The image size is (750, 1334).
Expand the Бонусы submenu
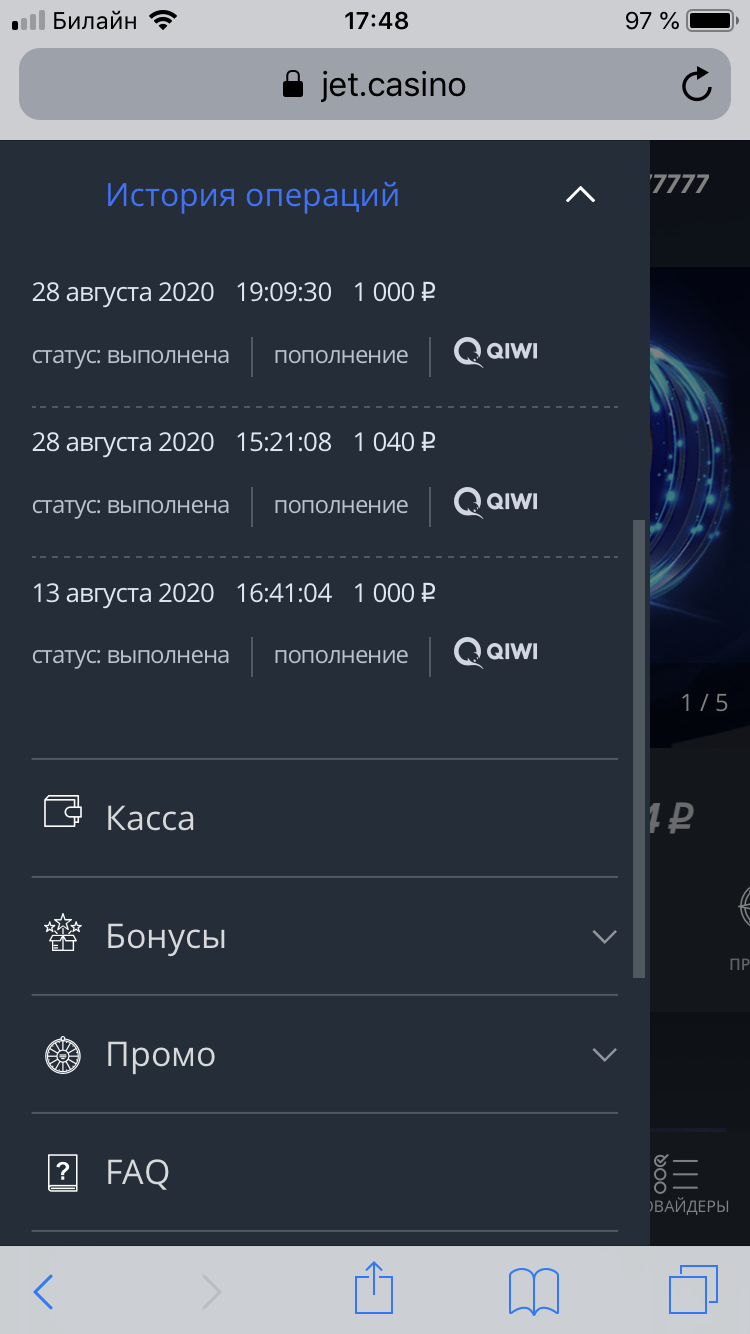(x=325, y=936)
